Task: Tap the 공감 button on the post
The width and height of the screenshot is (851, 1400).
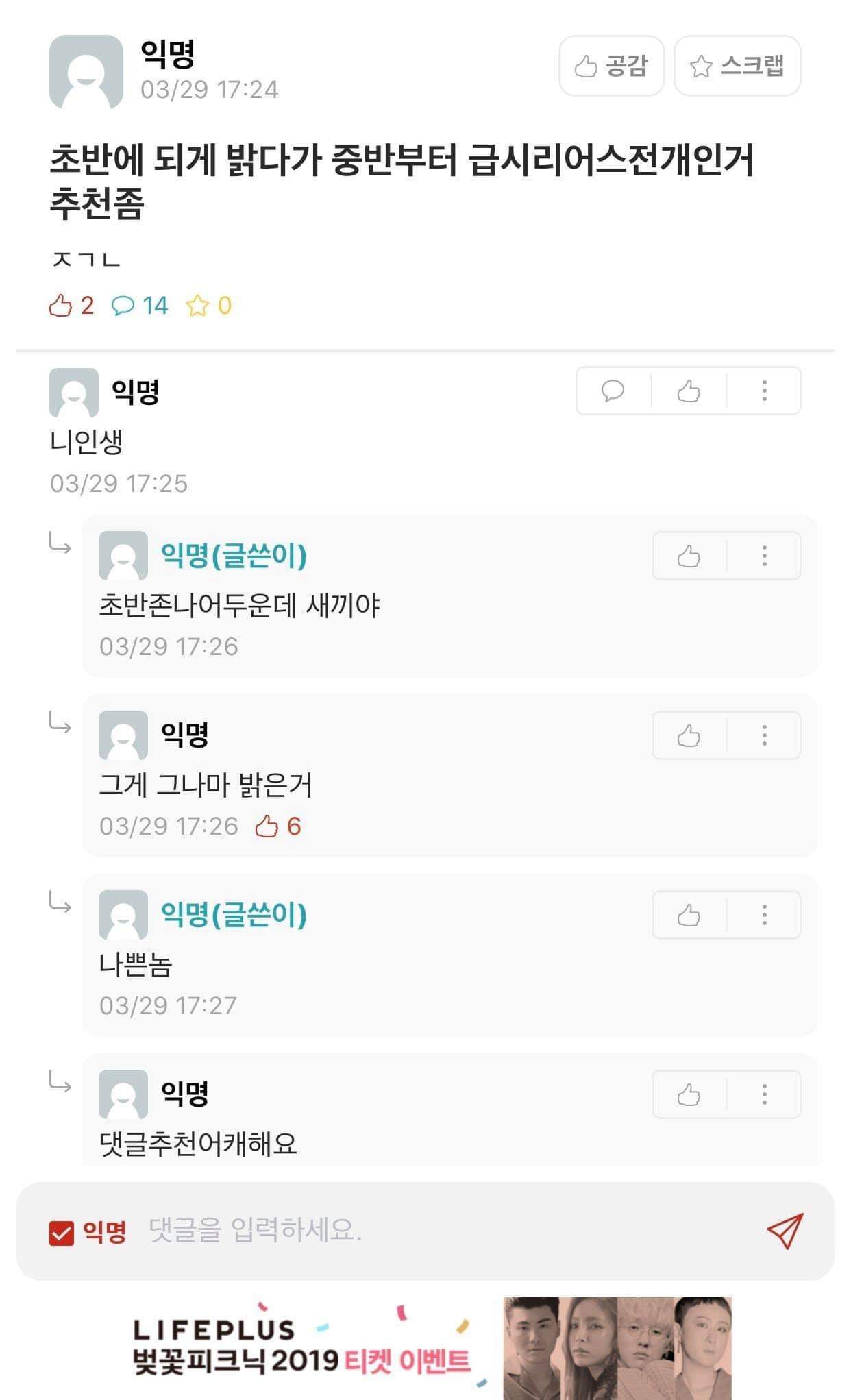Action: [x=611, y=66]
